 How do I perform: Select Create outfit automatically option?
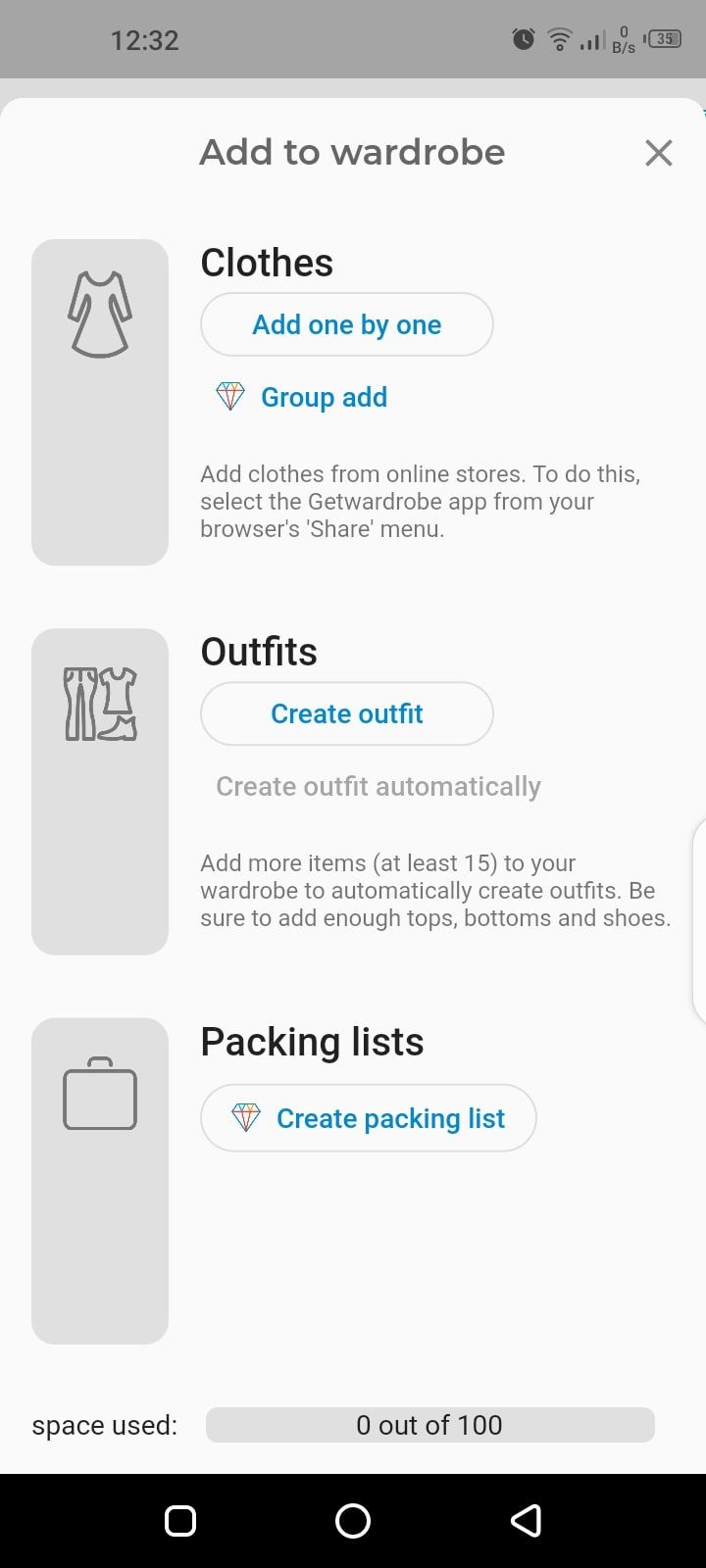tap(378, 785)
